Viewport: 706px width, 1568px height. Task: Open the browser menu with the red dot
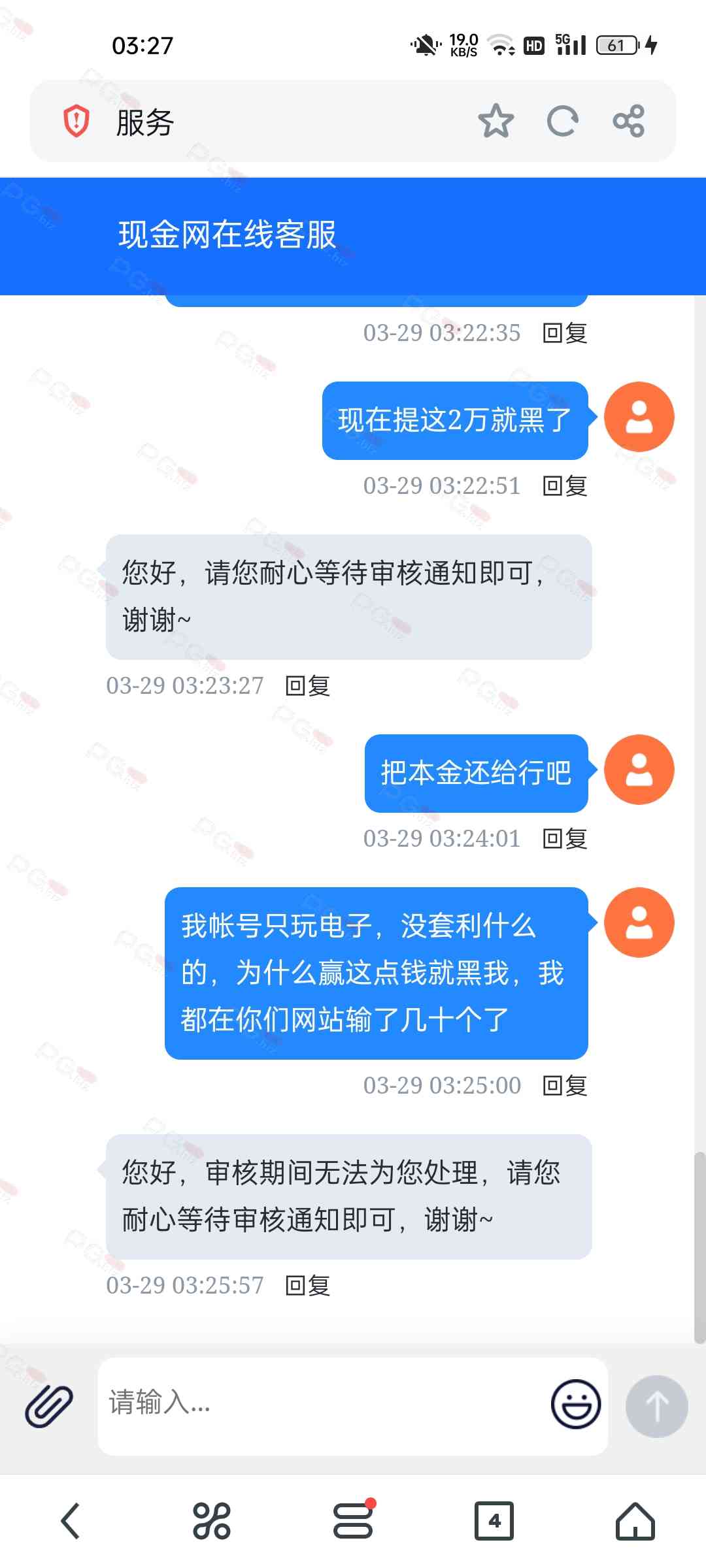coord(353,1521)
